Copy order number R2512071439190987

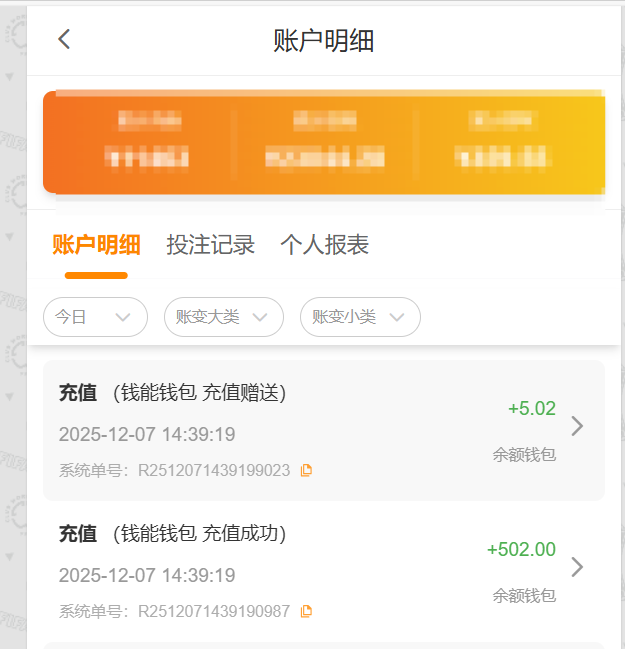click(307, 611)
